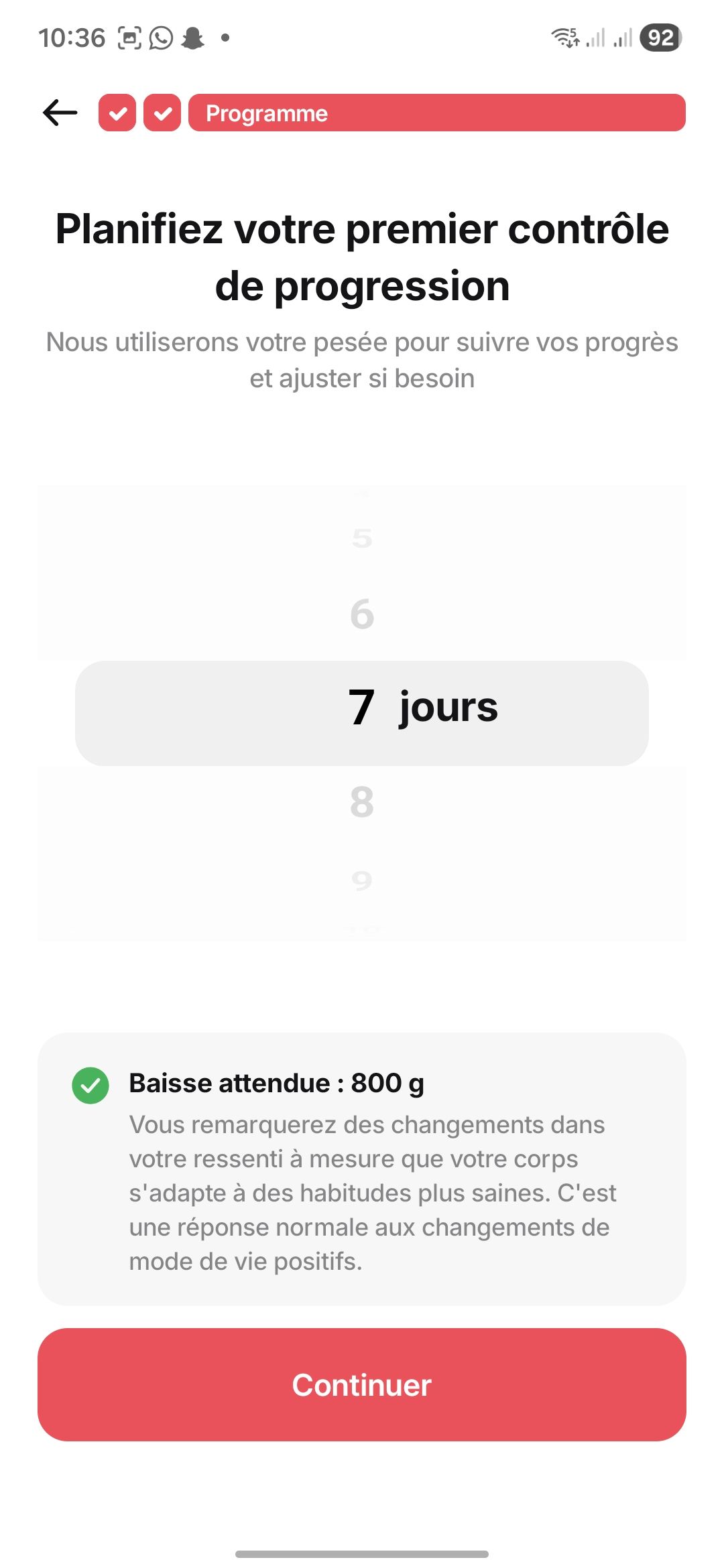This screenshot has height=1568, width=724.
Task: Tap the second completed step checkmark badge
Action: click(162, 112)
